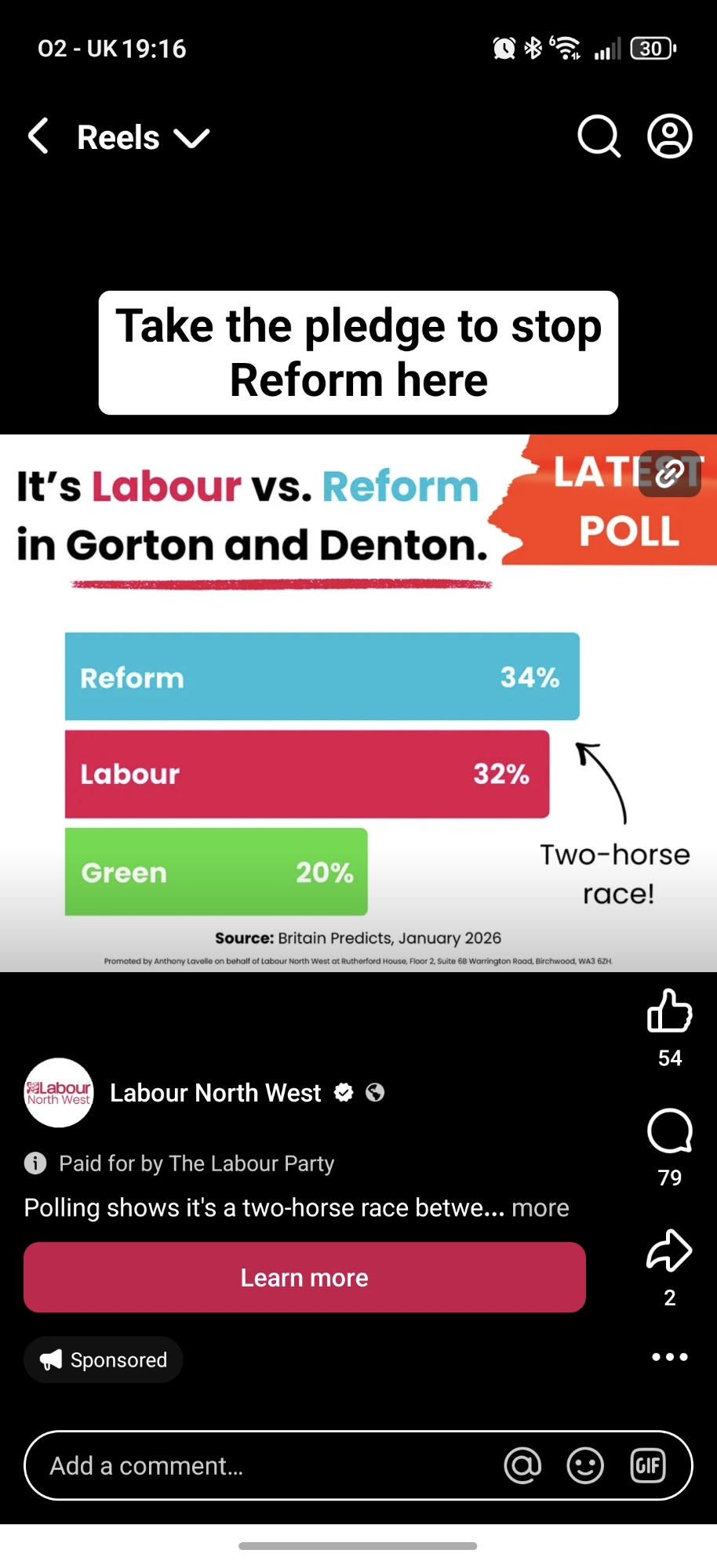The width and height of the screenshot is (717, 1568).
Task: Focus the Add a comment field
Action: pyautogui.click(x=259, y=1465)
